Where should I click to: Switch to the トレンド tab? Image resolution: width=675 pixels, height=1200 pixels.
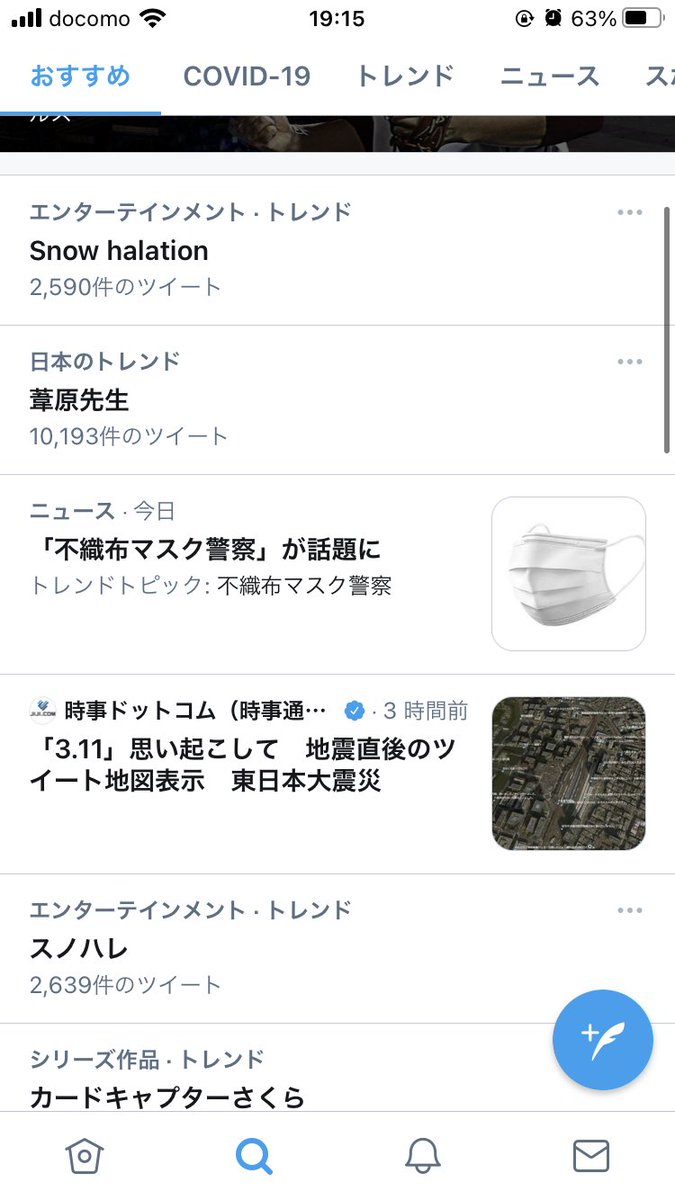click(x=405, y=76)
